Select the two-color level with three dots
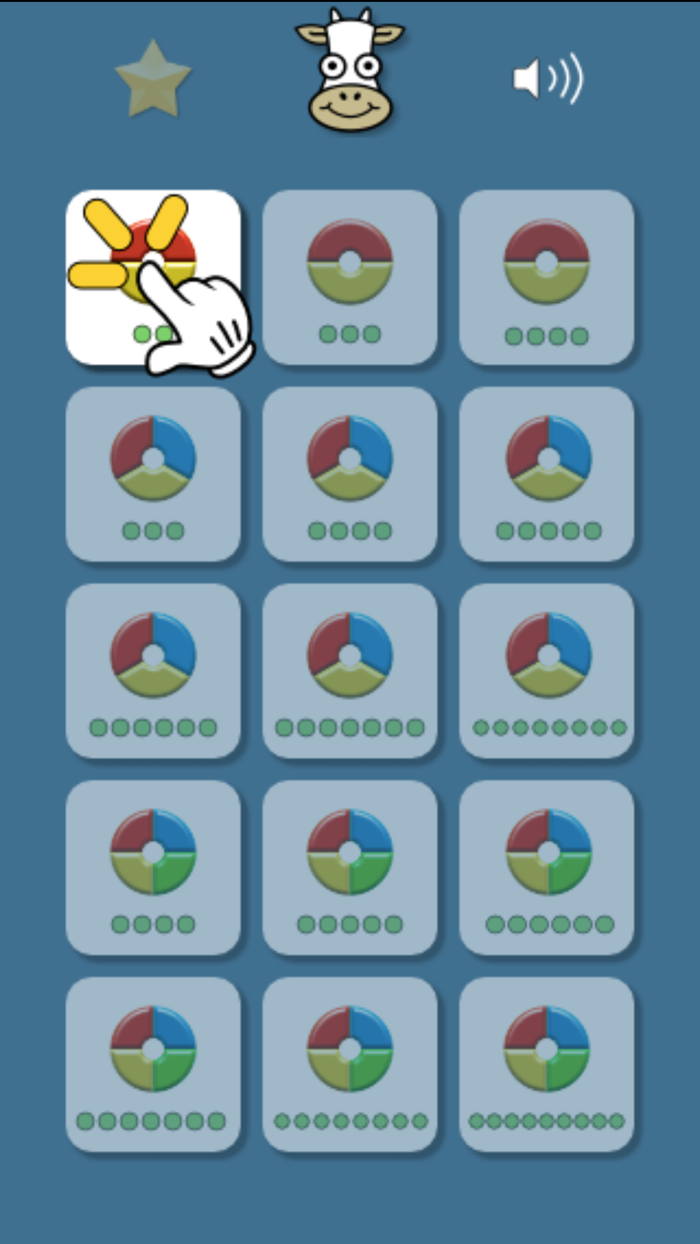Viewport: 700px width, 1244px height. tap(350, 277)
